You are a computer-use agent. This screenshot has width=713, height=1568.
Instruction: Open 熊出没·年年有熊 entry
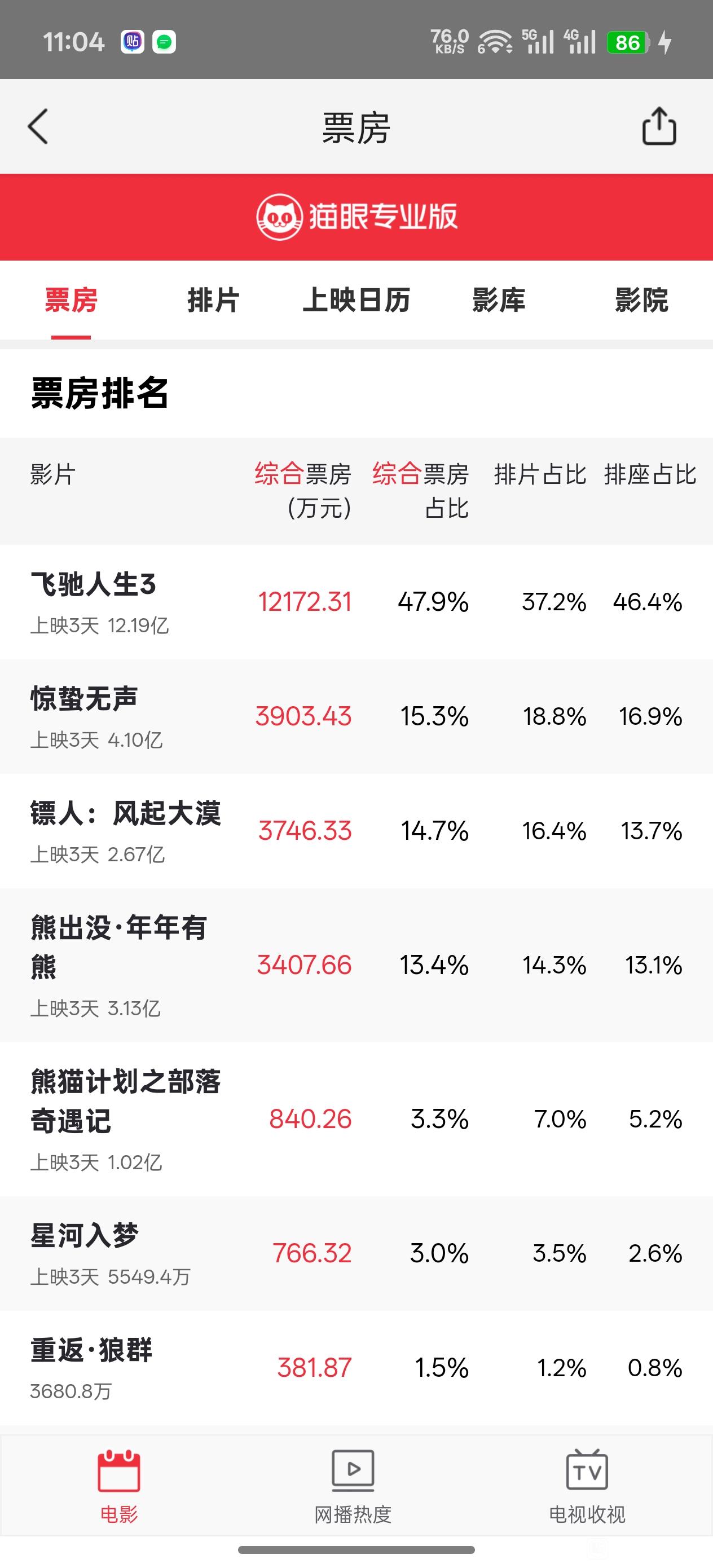point(356,965)
